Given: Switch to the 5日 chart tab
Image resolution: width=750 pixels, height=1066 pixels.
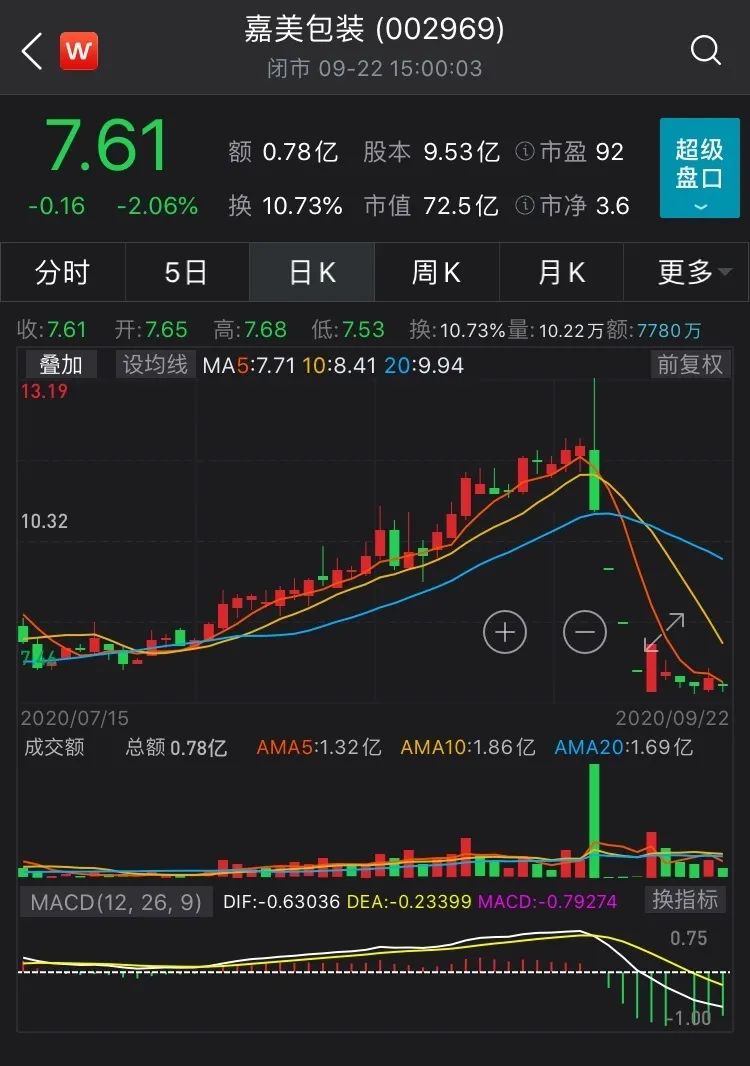Looking at the screenshot, I should (x=186, y=272).
